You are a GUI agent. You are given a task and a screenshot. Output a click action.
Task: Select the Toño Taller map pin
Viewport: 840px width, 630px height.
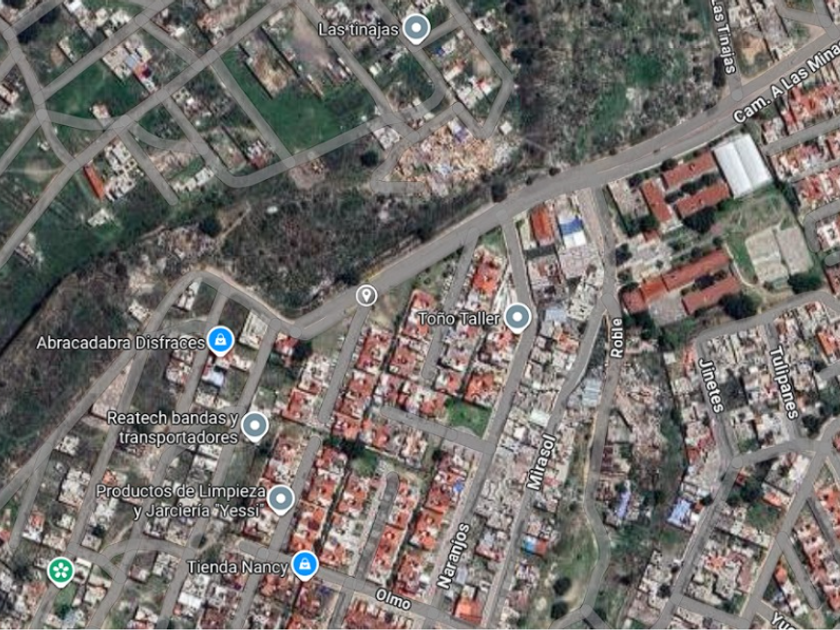517,317
